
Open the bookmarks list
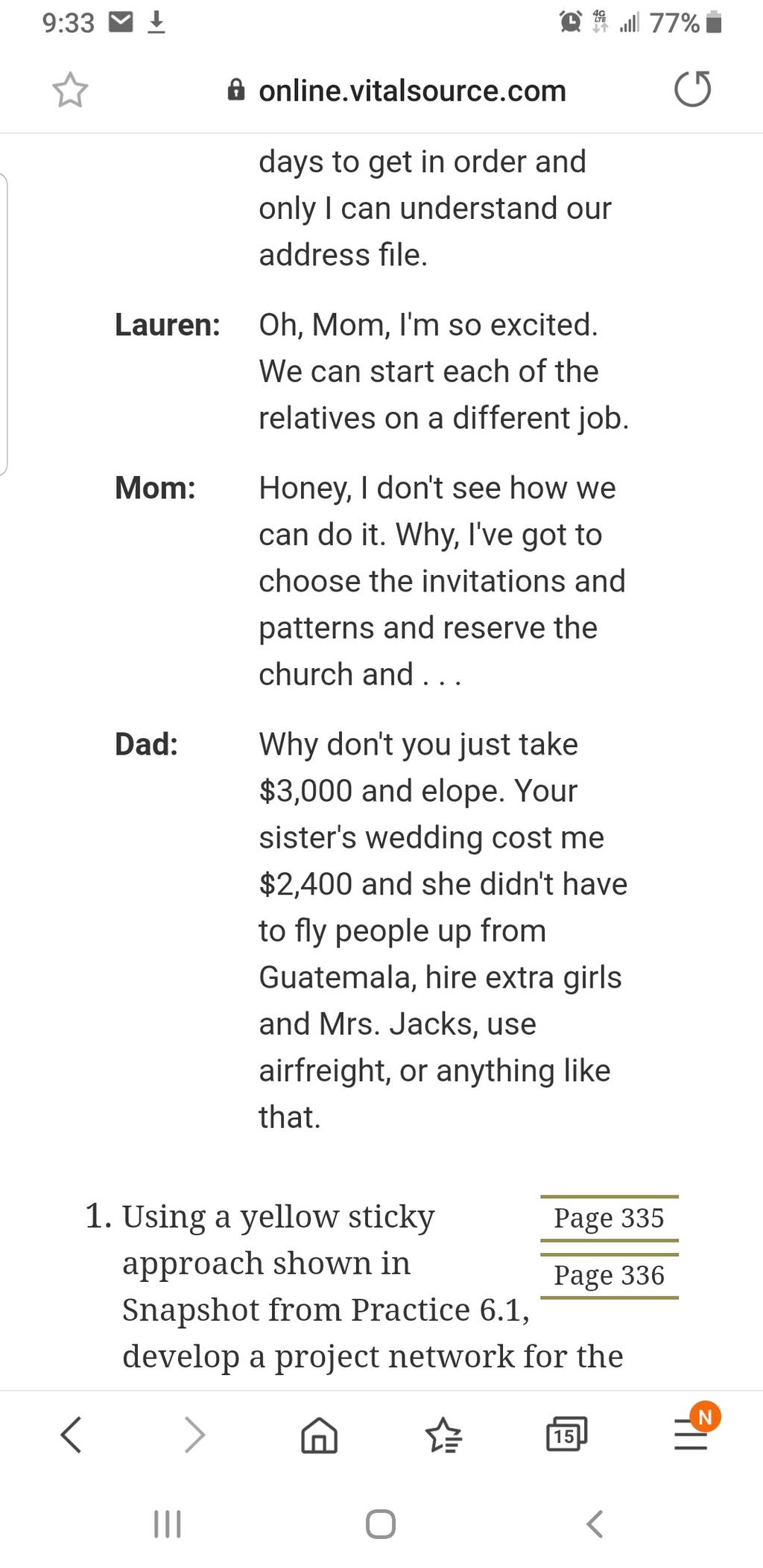(x=443, y=1435)
